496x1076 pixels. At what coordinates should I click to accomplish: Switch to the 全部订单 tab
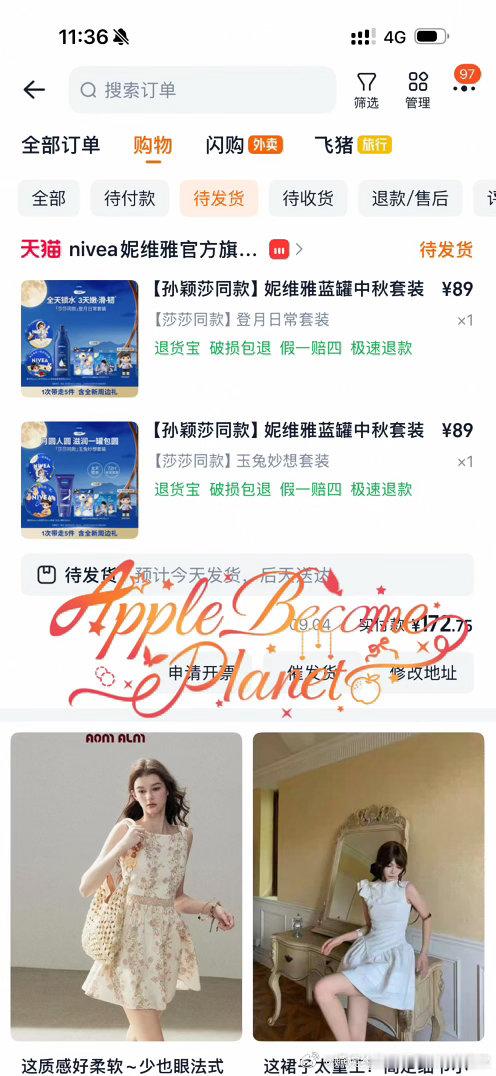click(x=61, y=145)
